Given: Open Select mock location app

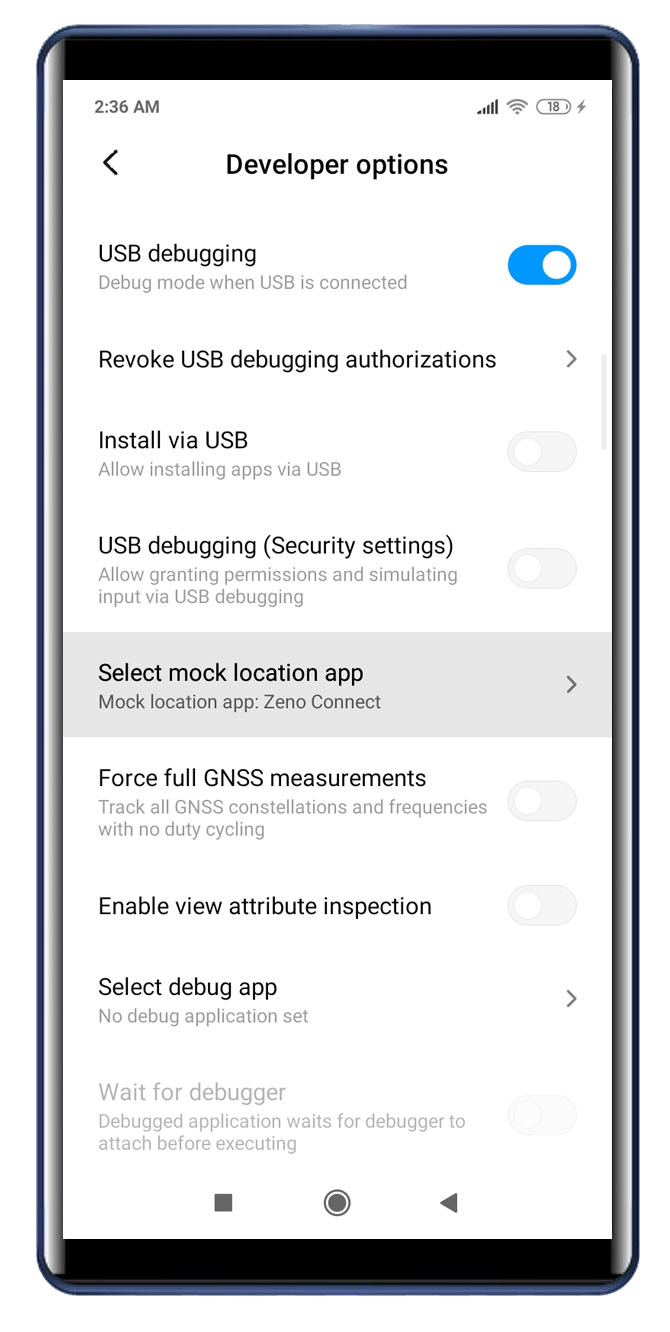Looking at the screenshot, I should pos(337,685).
